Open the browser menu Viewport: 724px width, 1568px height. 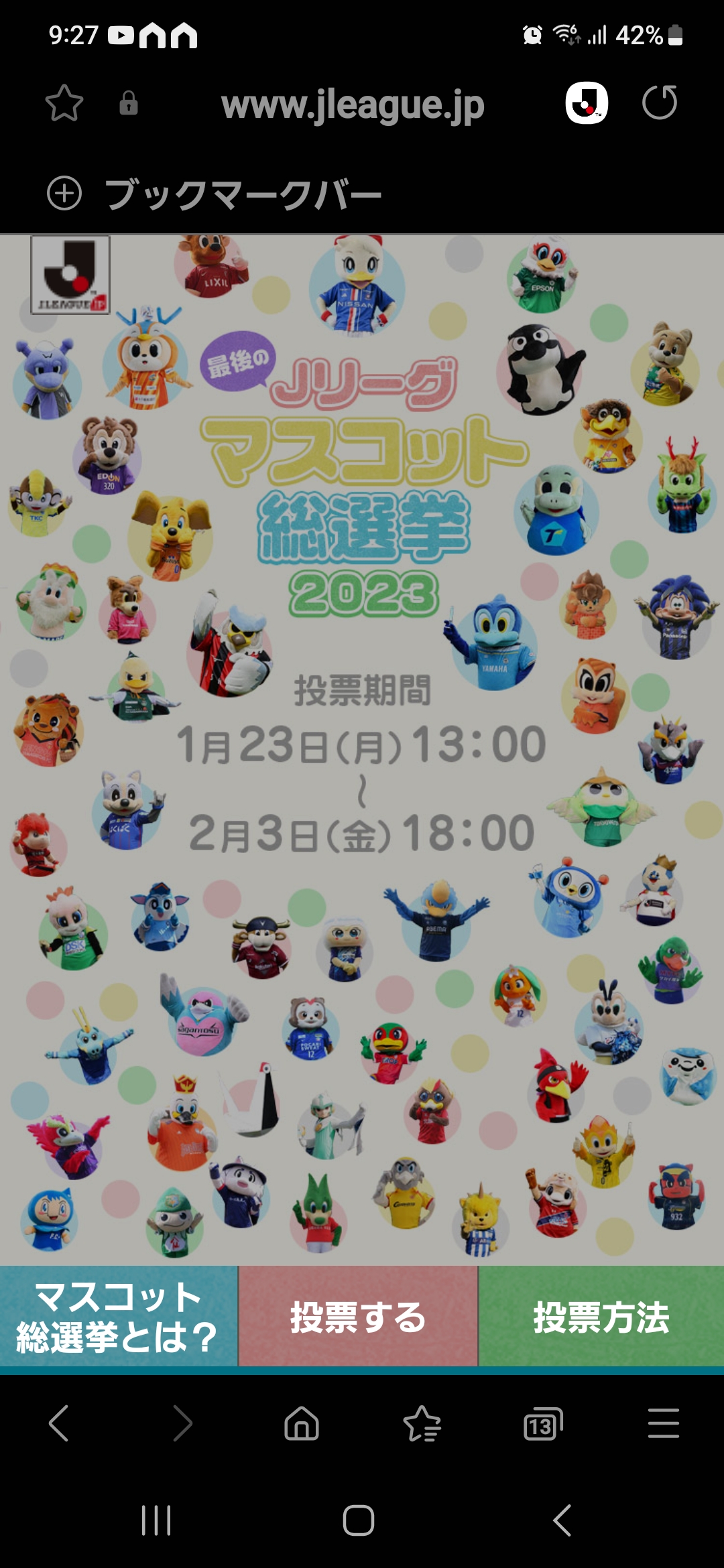664,1423
